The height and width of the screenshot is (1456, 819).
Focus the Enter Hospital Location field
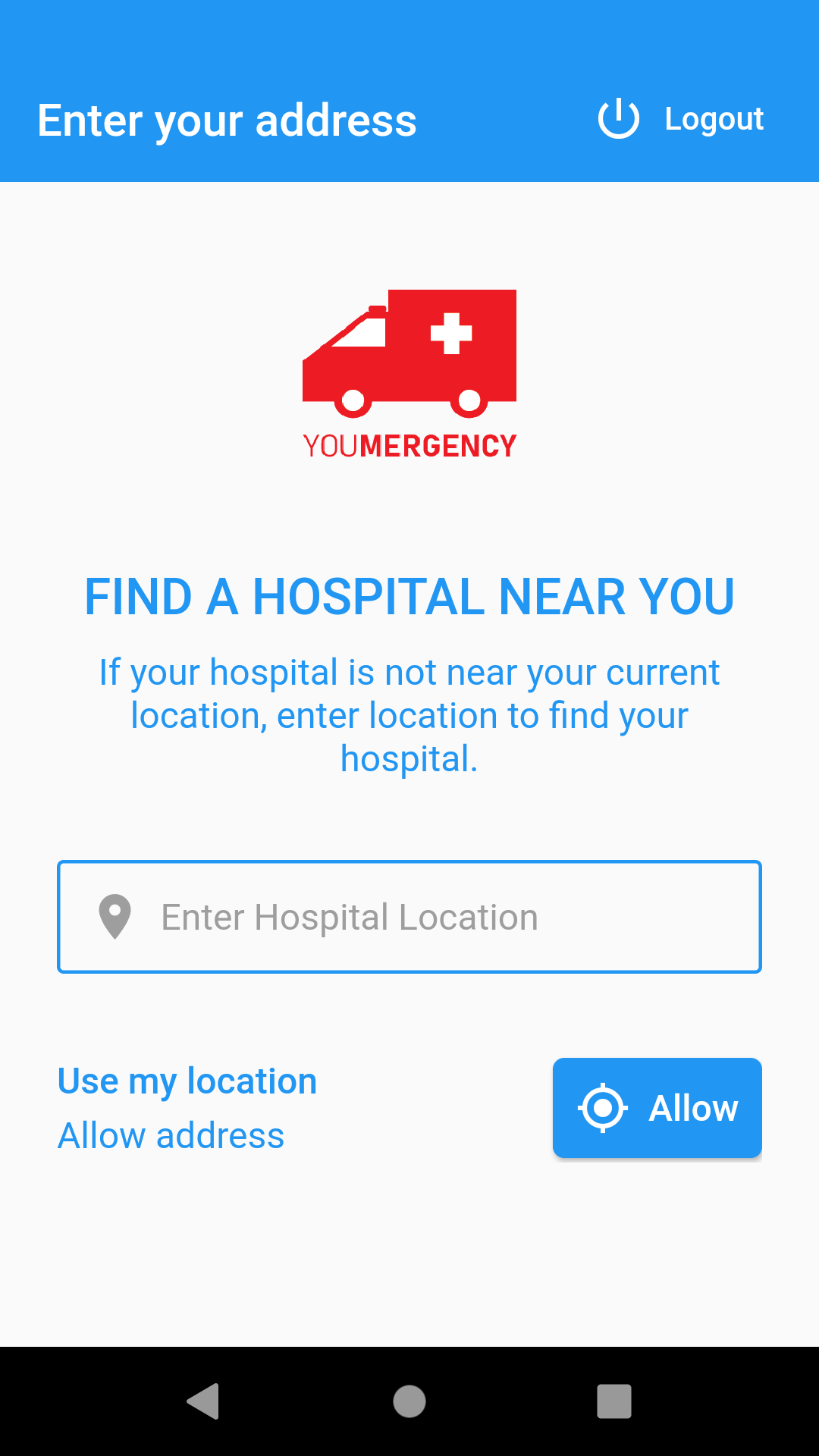pos(409,917)
